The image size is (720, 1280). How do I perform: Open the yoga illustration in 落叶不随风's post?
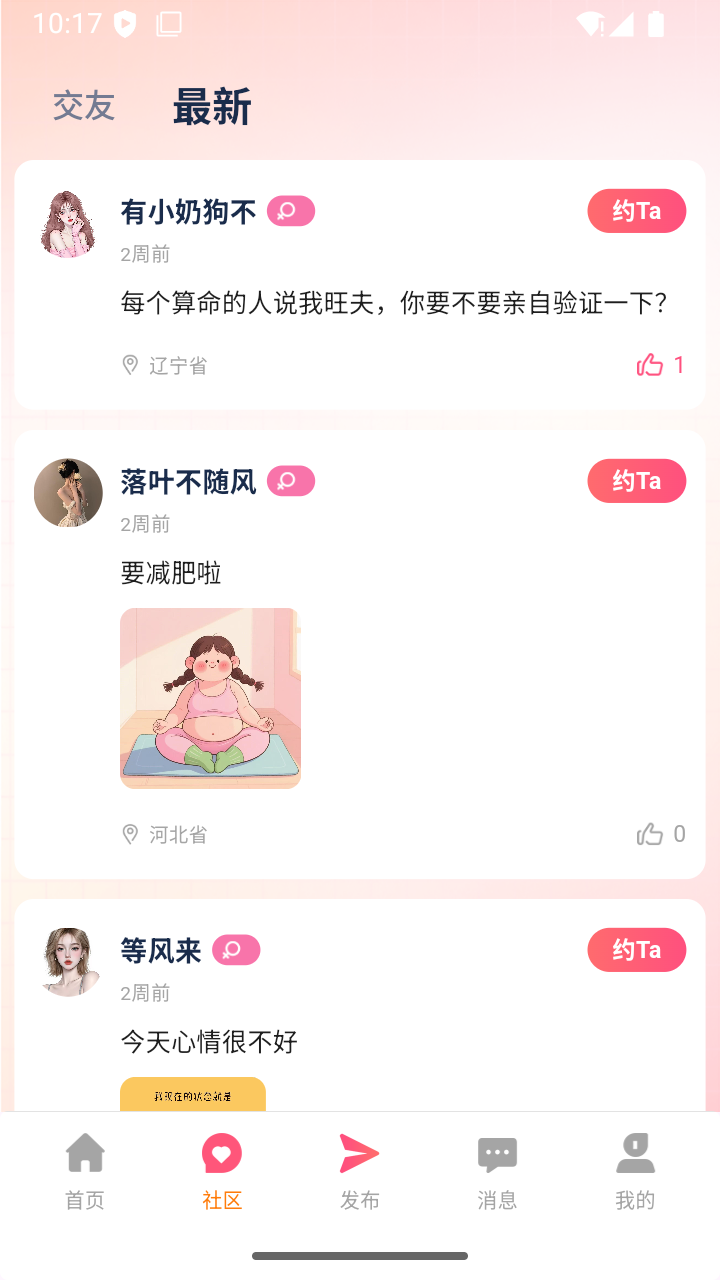coord(210,697)
